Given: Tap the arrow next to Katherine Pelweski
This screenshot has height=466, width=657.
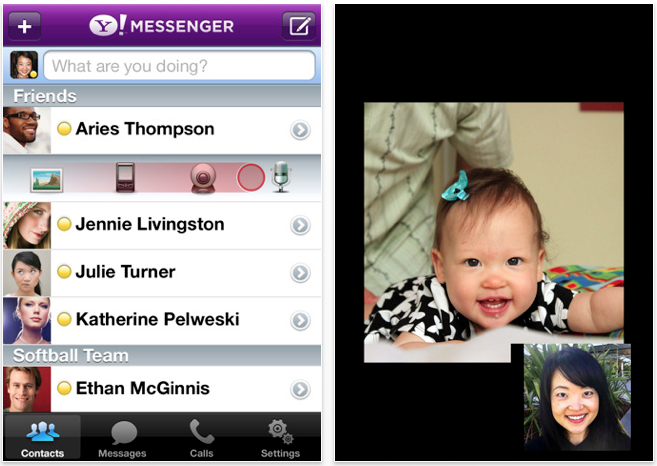Looking at the screenshot, I should click(300, 321).
